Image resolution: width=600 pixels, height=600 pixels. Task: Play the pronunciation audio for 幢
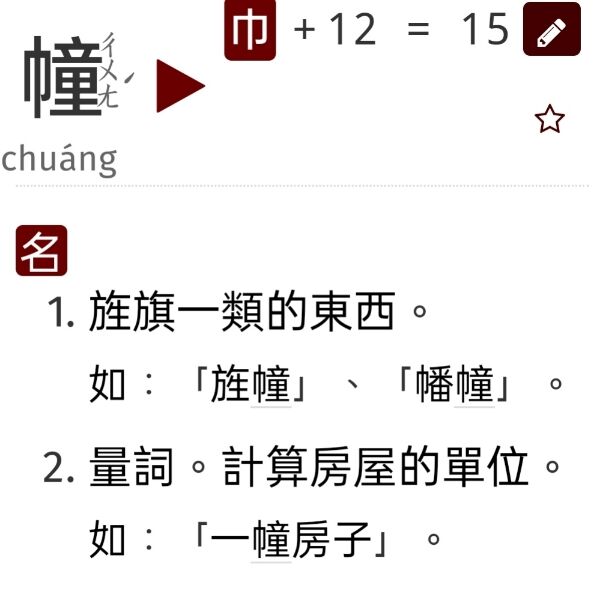pyautogui.click(x=180, y=87)
